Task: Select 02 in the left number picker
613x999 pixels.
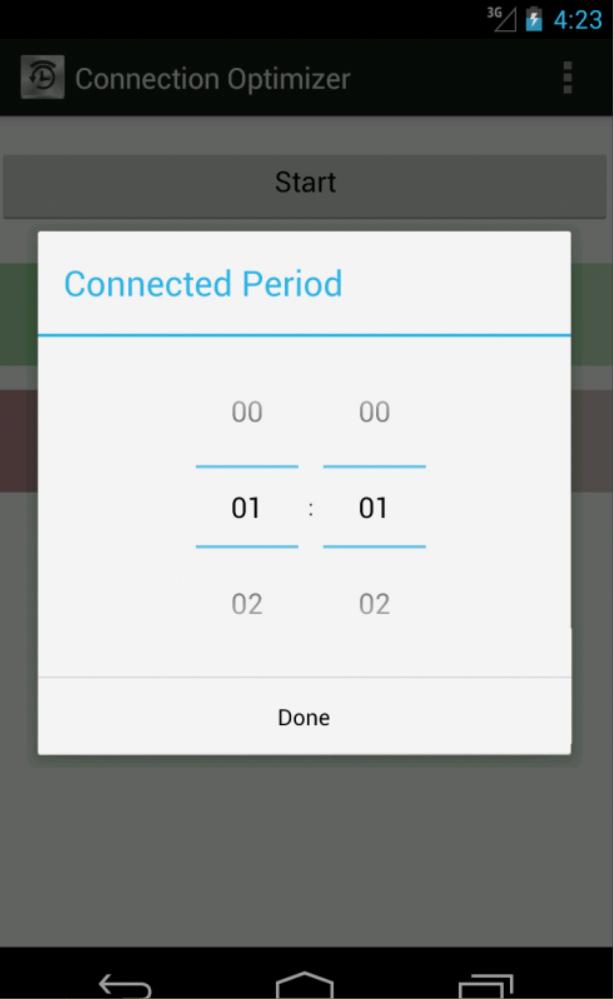Action: click(x=247, y=604)
